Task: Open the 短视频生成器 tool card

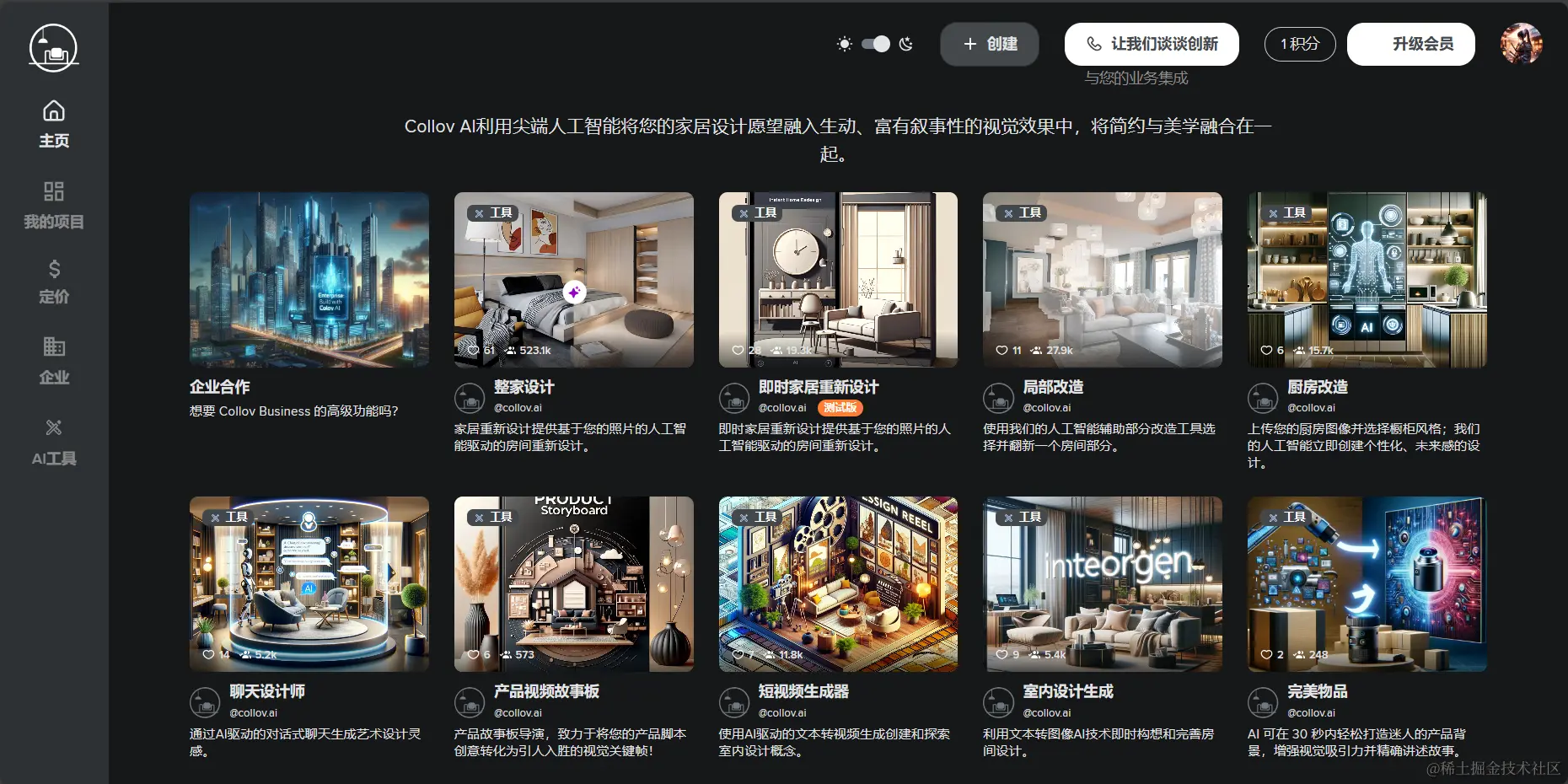Action: [x=838, y=584]
